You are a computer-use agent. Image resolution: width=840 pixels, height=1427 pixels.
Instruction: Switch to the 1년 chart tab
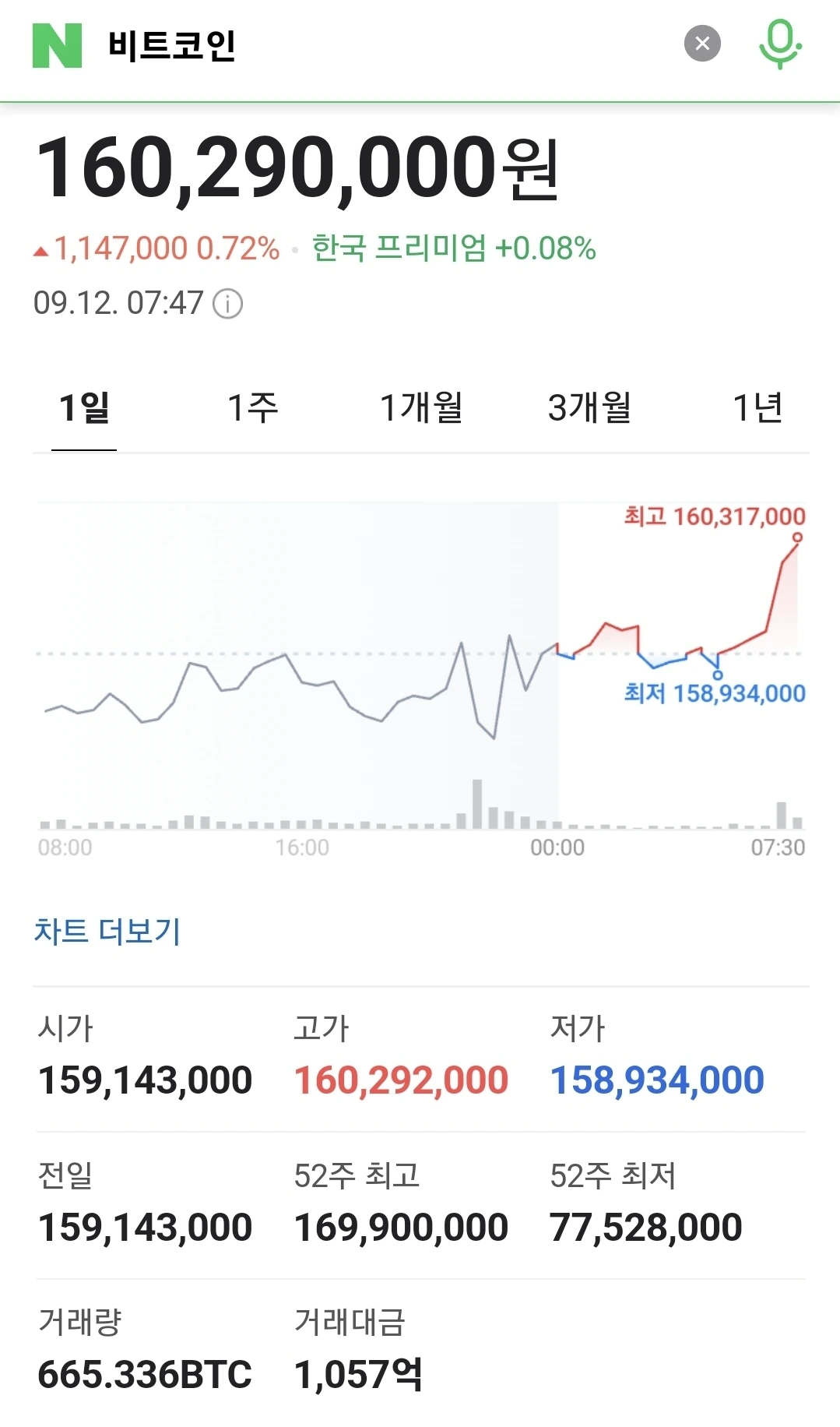(x=757, y=408)
